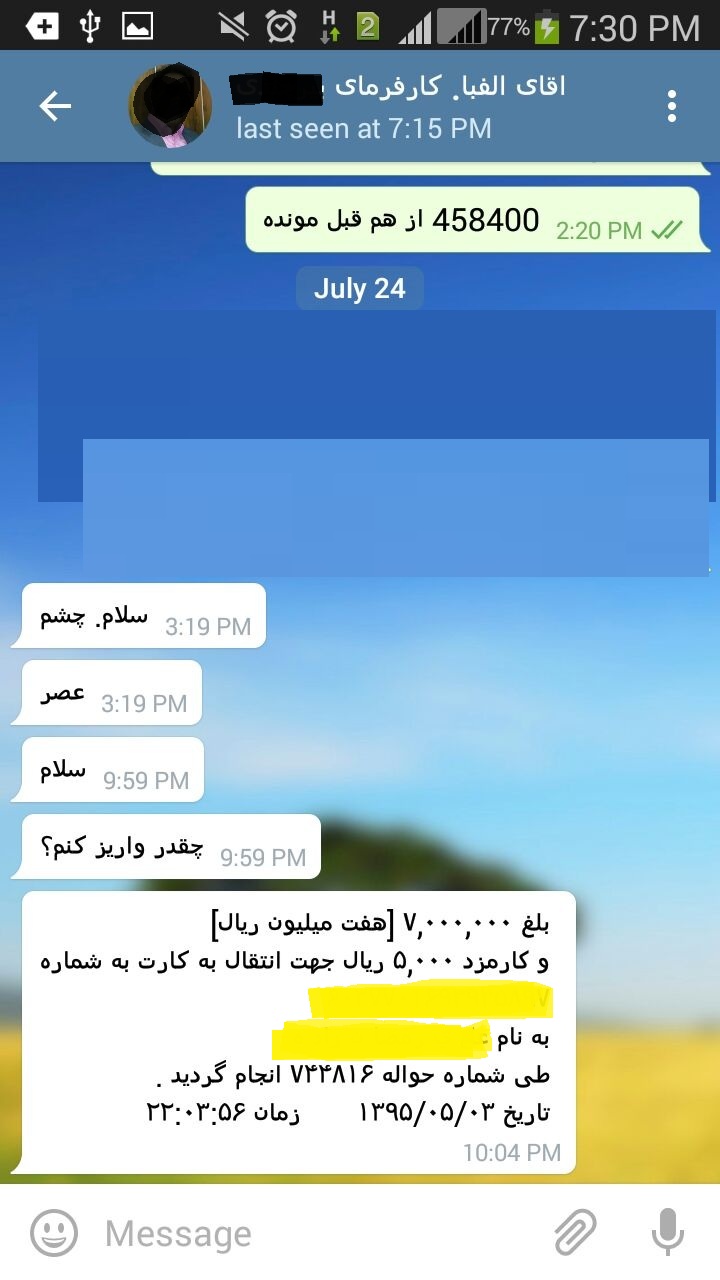Screen dimensions: 720x1280
Task: Attach a file with the paperclip
Action: pyautogui.click(x=575, y=1232)
